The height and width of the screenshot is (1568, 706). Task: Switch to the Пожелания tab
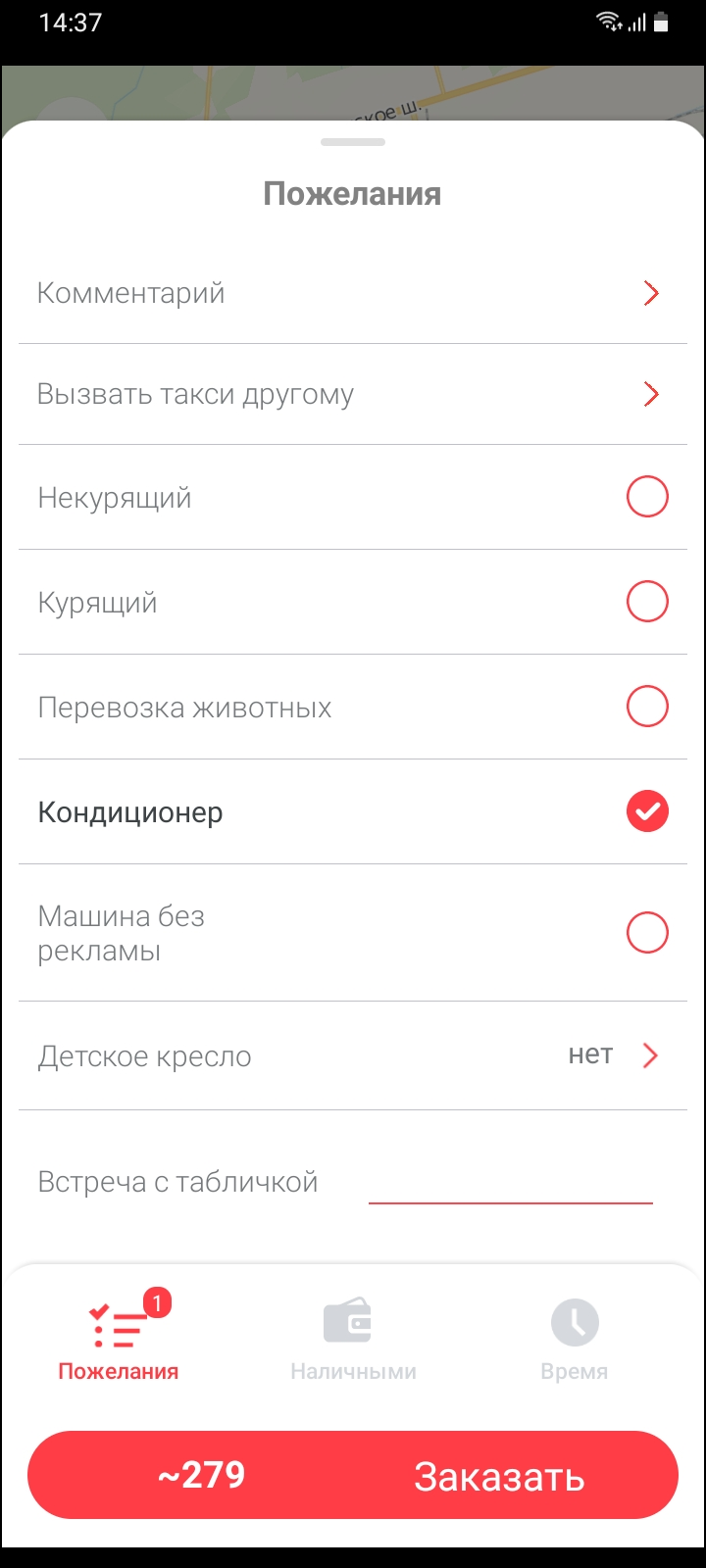click(x=119, y=1336)
